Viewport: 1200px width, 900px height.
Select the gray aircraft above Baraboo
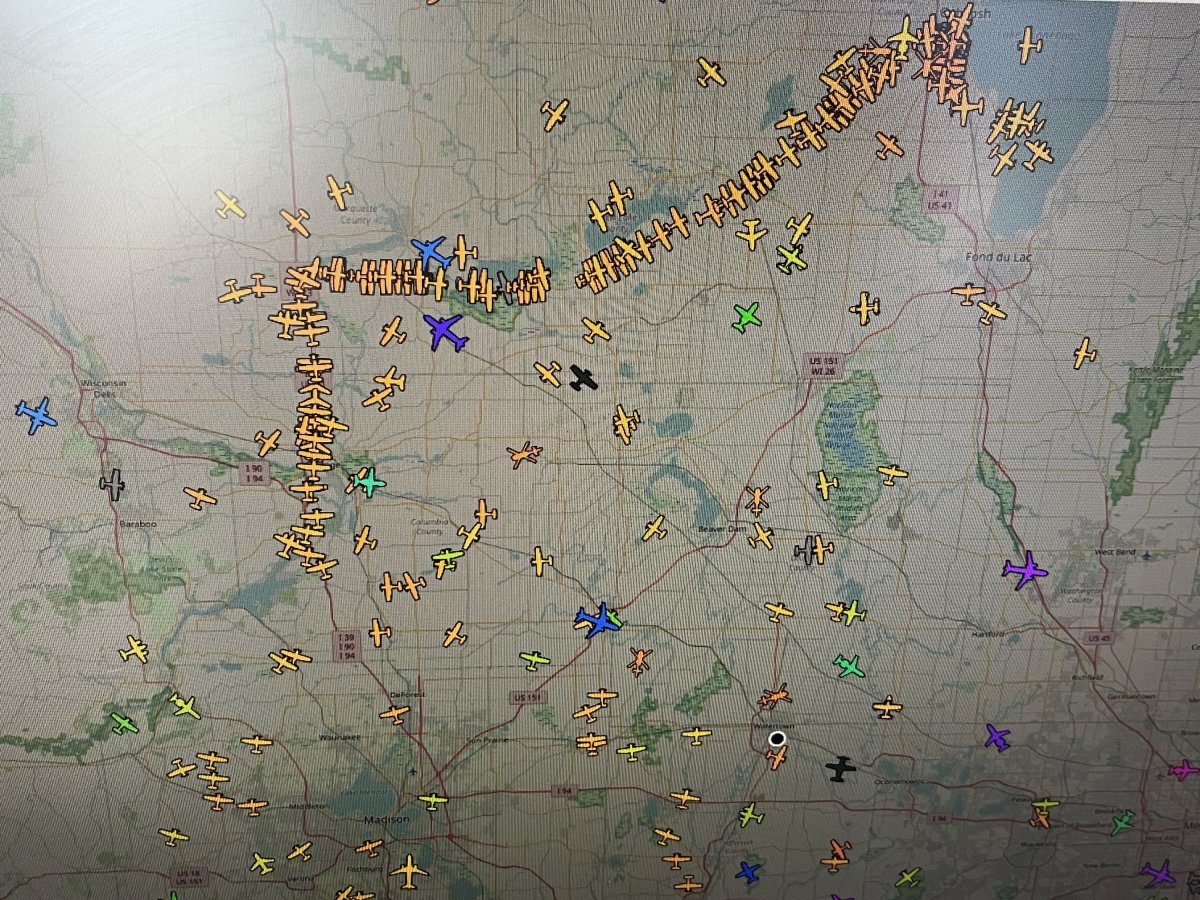point(113,484)
